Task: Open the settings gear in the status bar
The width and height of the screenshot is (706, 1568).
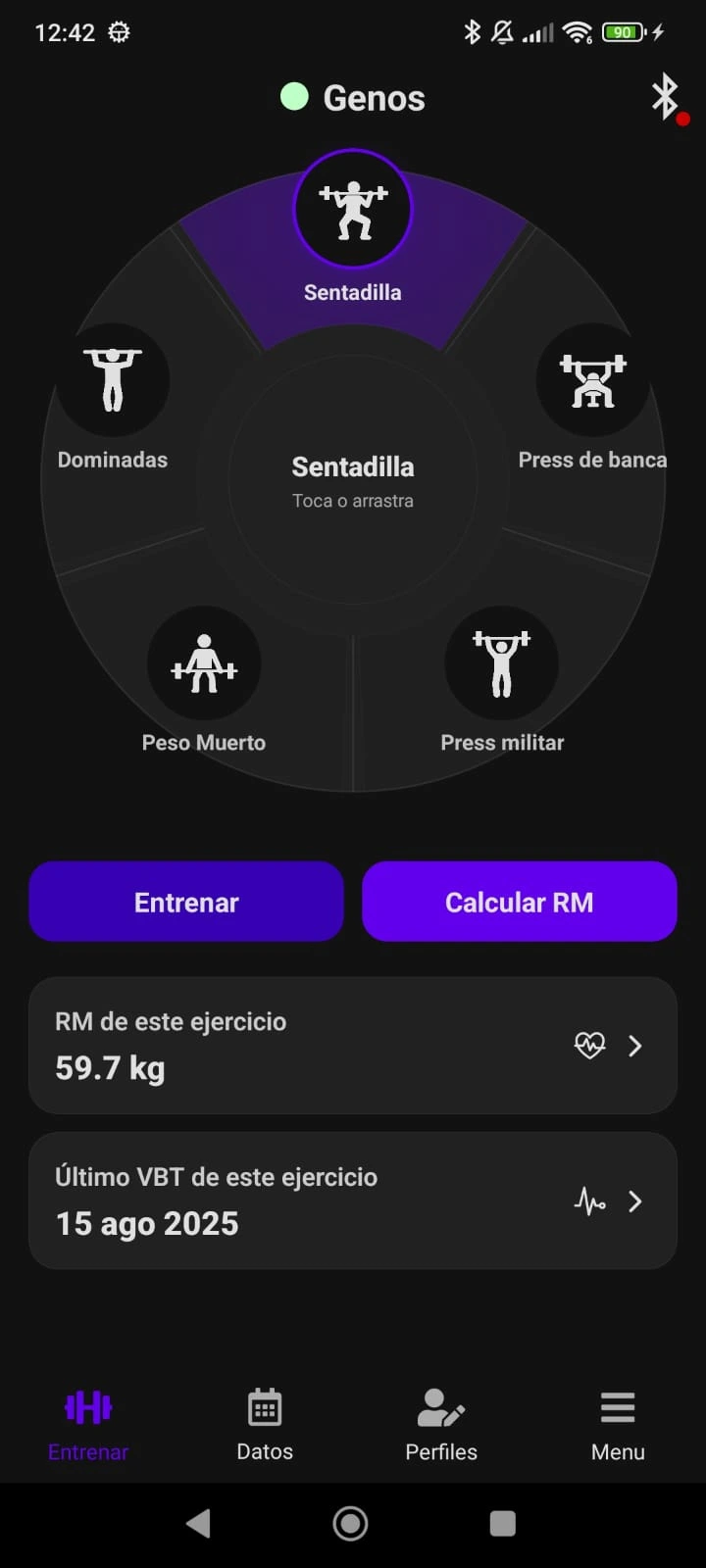Action: (x=120, y=32)
